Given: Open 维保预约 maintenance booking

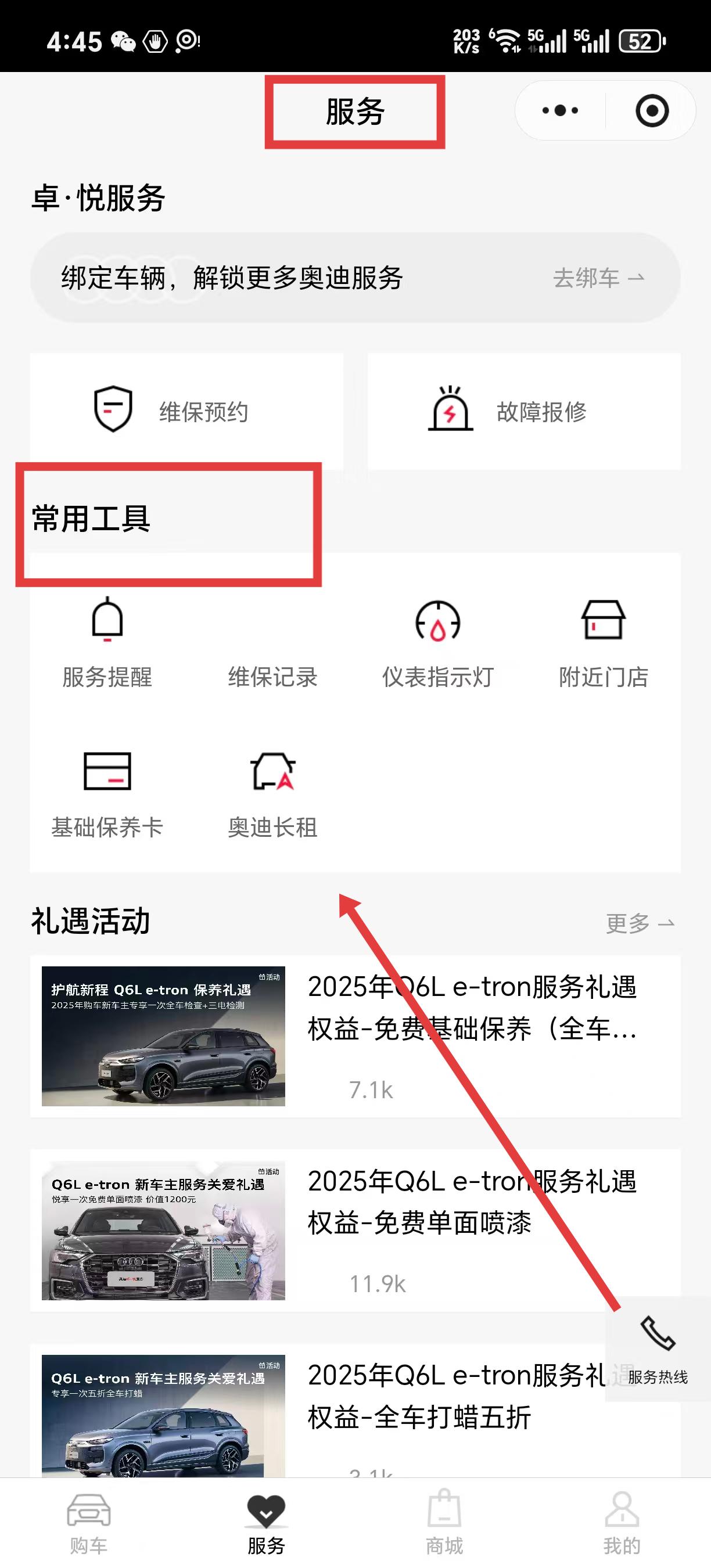Looking at the screenshot, I should click(186, 411).
